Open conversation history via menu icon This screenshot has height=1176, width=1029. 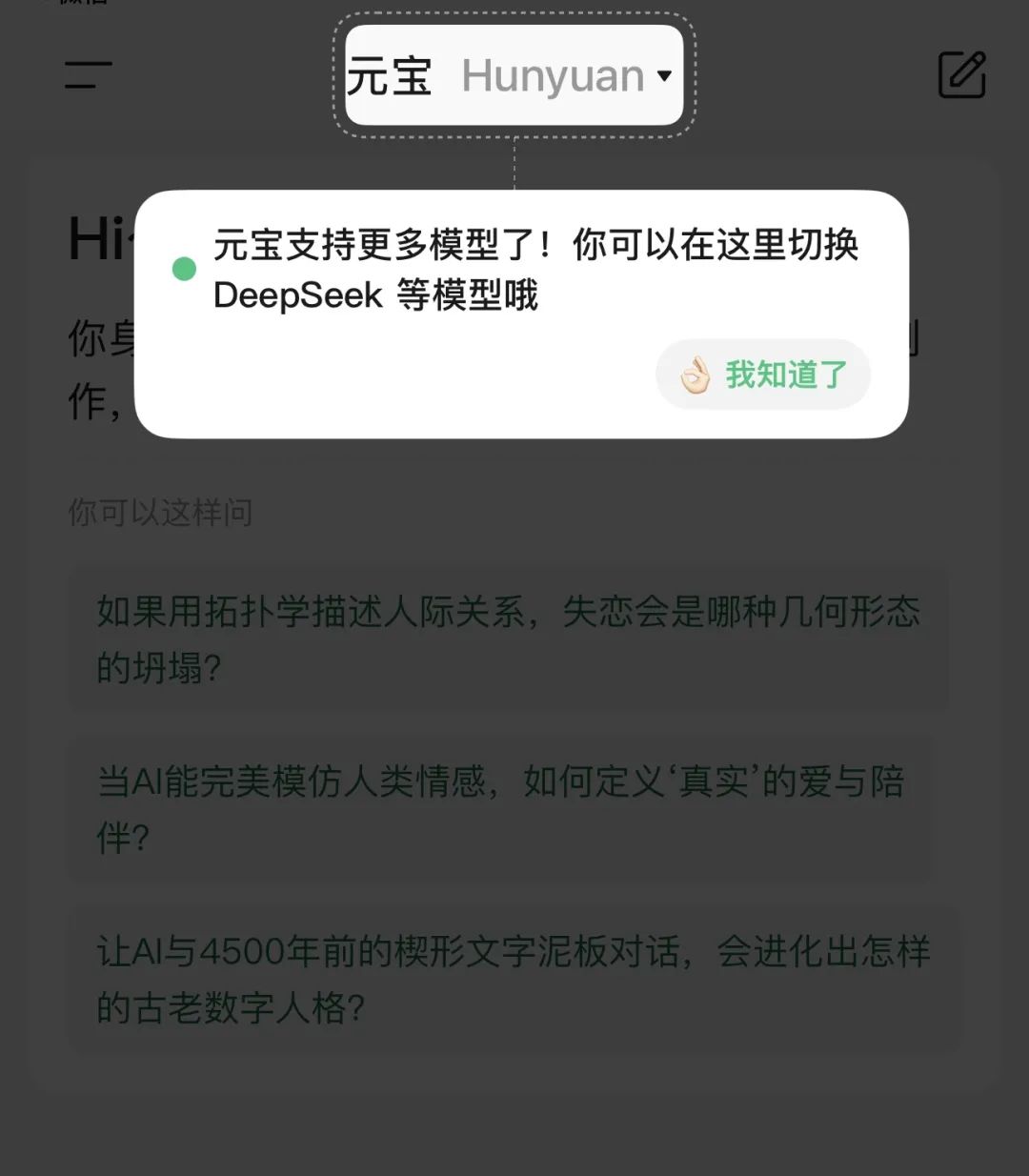point(86,74)
